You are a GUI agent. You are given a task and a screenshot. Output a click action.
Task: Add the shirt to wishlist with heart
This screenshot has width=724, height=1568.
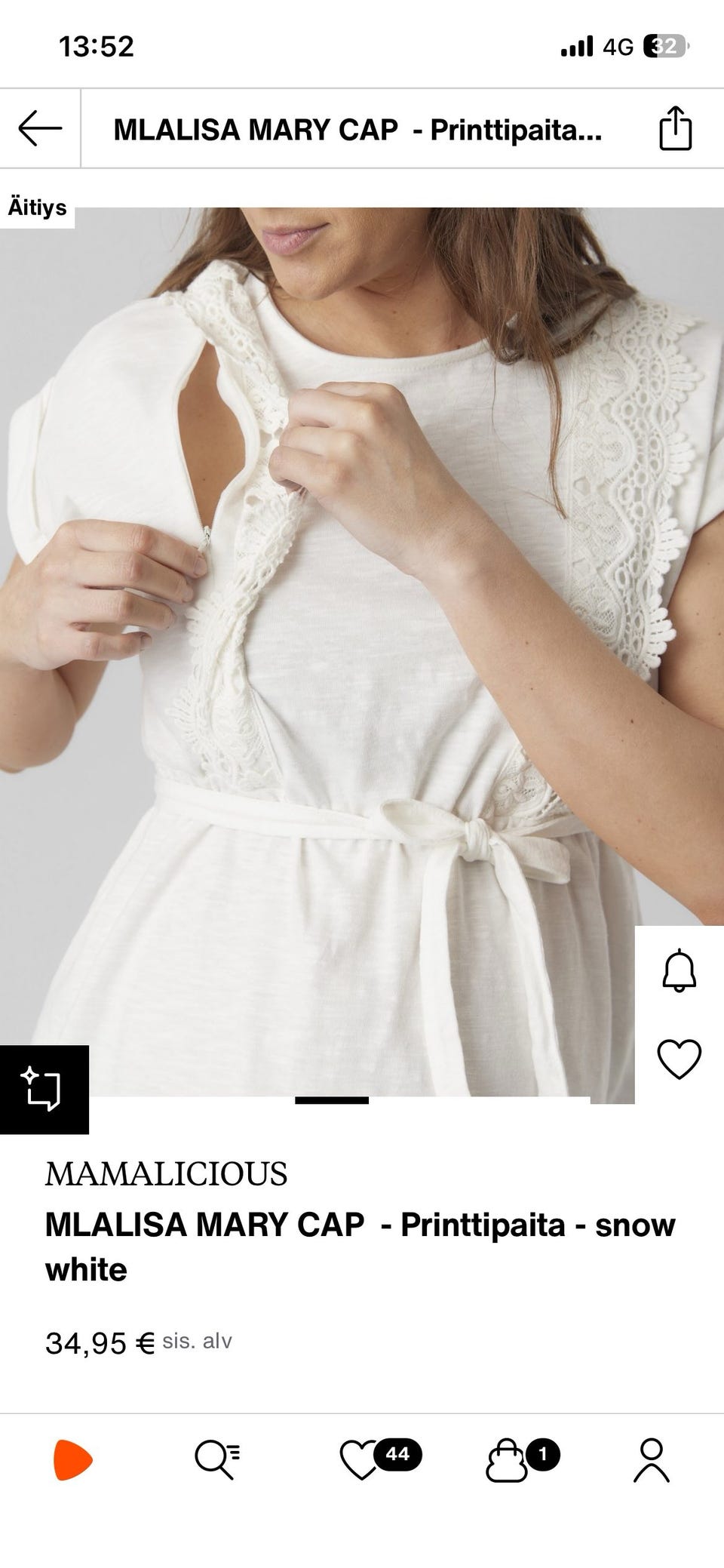coord(679,1059)
